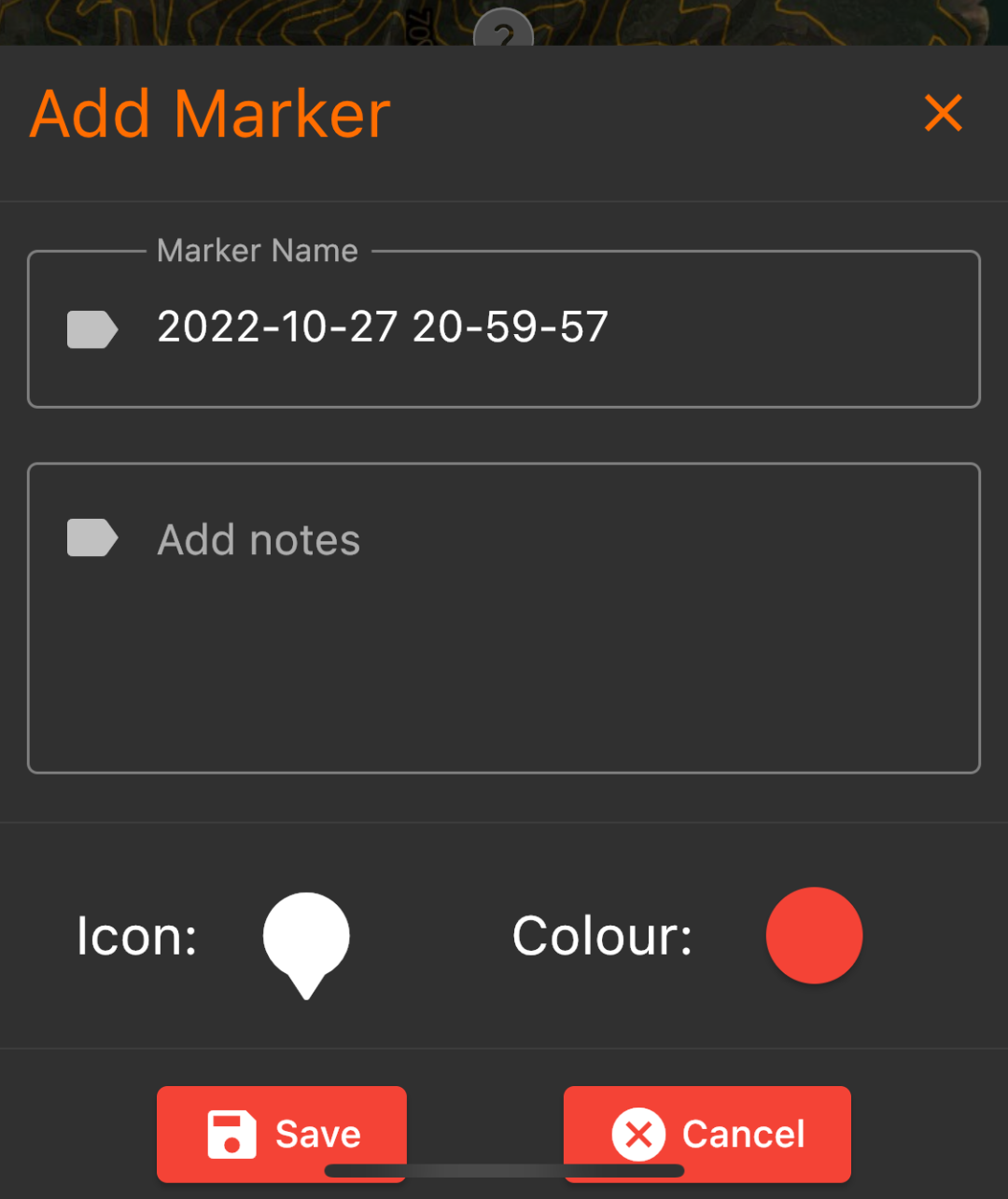Save the new marker

pyautogui.click(x=282, y=1133)
